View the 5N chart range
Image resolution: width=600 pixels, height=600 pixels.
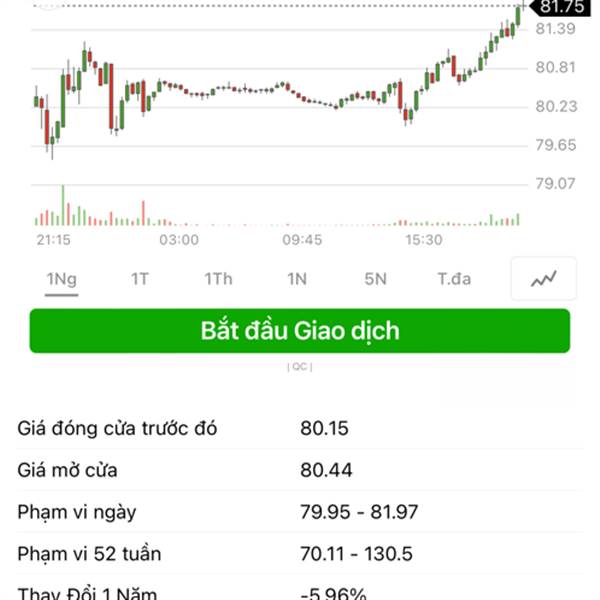pyautogui.click(x=375, y=279)
